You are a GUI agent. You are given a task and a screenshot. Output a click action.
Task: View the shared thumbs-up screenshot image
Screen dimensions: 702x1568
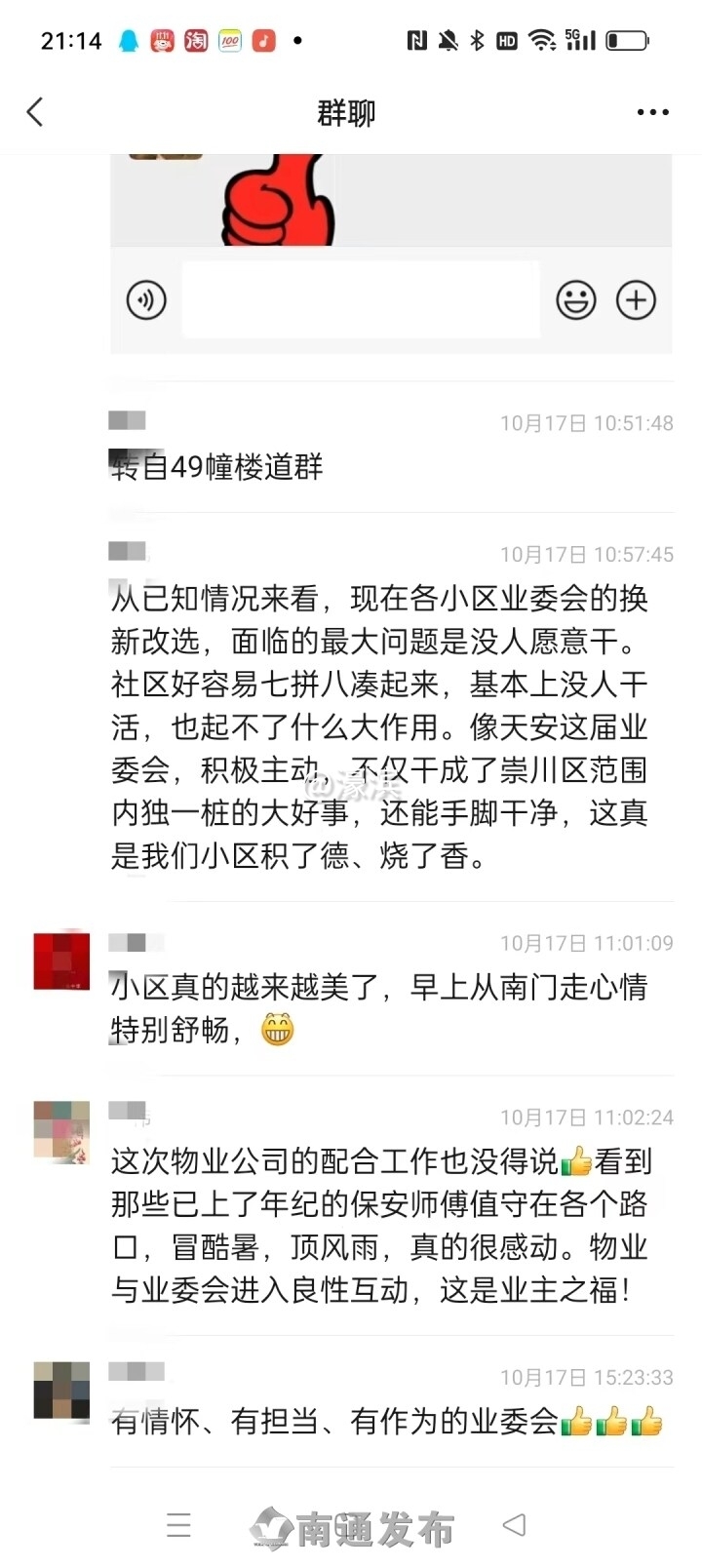coord(391,252)
